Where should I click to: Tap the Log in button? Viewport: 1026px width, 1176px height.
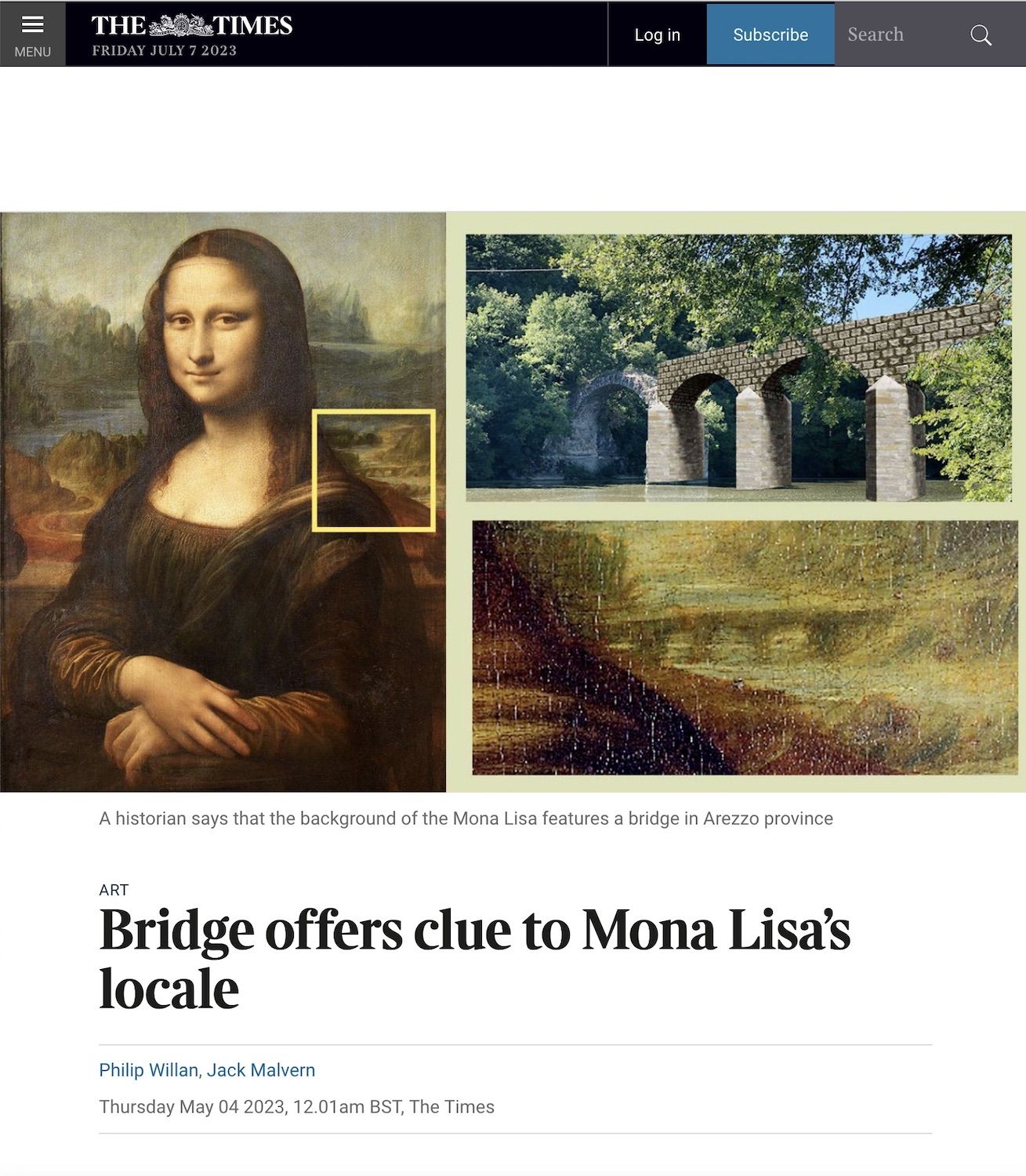click(x=657, y=34)
